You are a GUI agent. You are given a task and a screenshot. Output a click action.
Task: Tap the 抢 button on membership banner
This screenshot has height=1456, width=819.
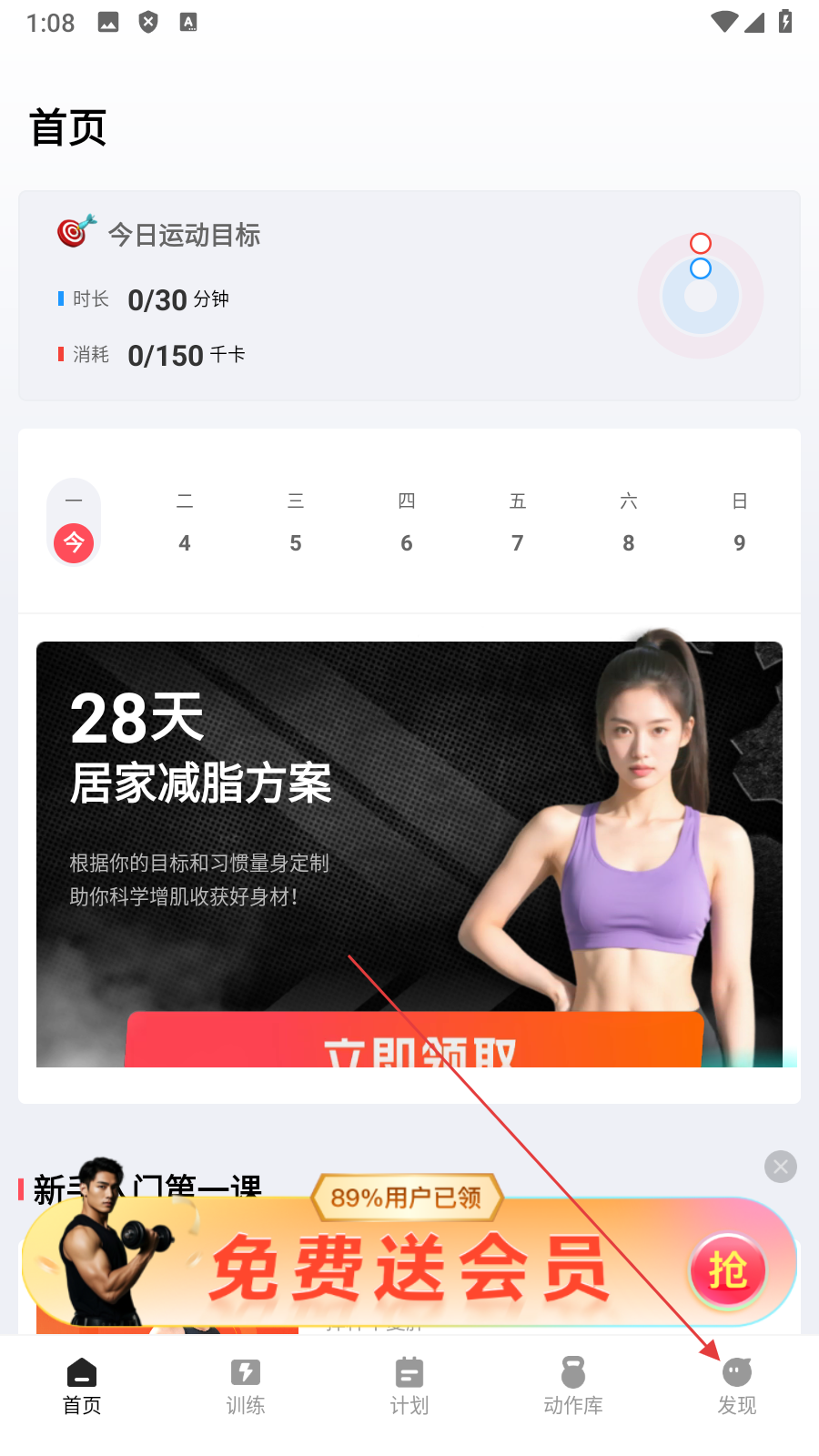728,1269
